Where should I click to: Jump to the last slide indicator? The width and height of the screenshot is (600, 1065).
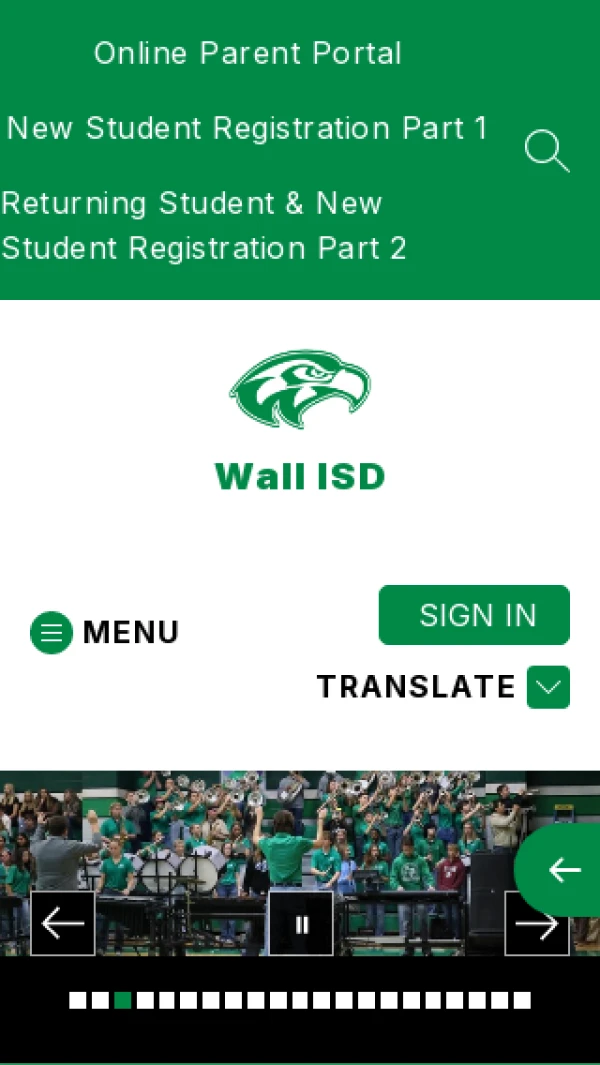pos(522,1000)
